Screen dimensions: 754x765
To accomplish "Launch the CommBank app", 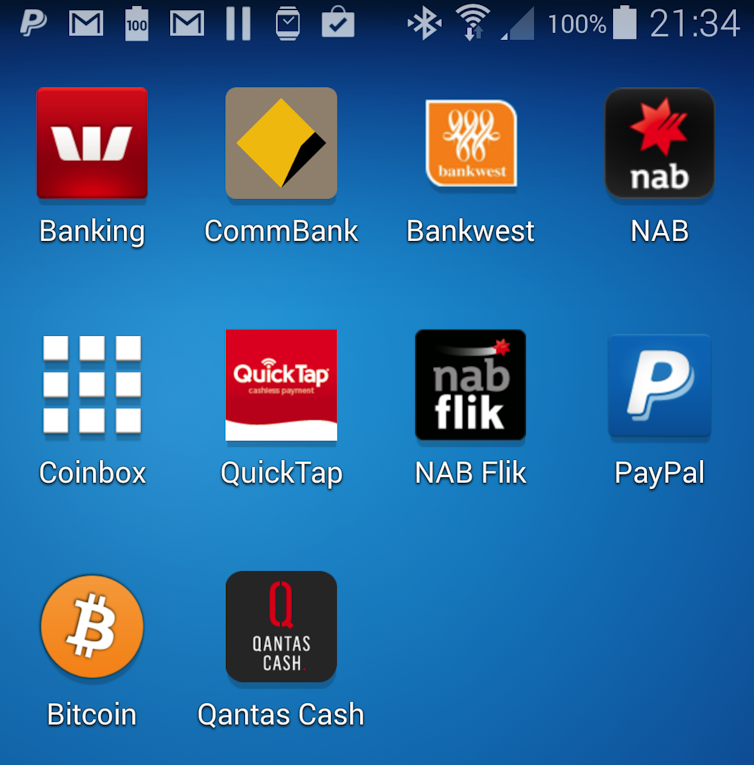I will (x=281, y=143).
